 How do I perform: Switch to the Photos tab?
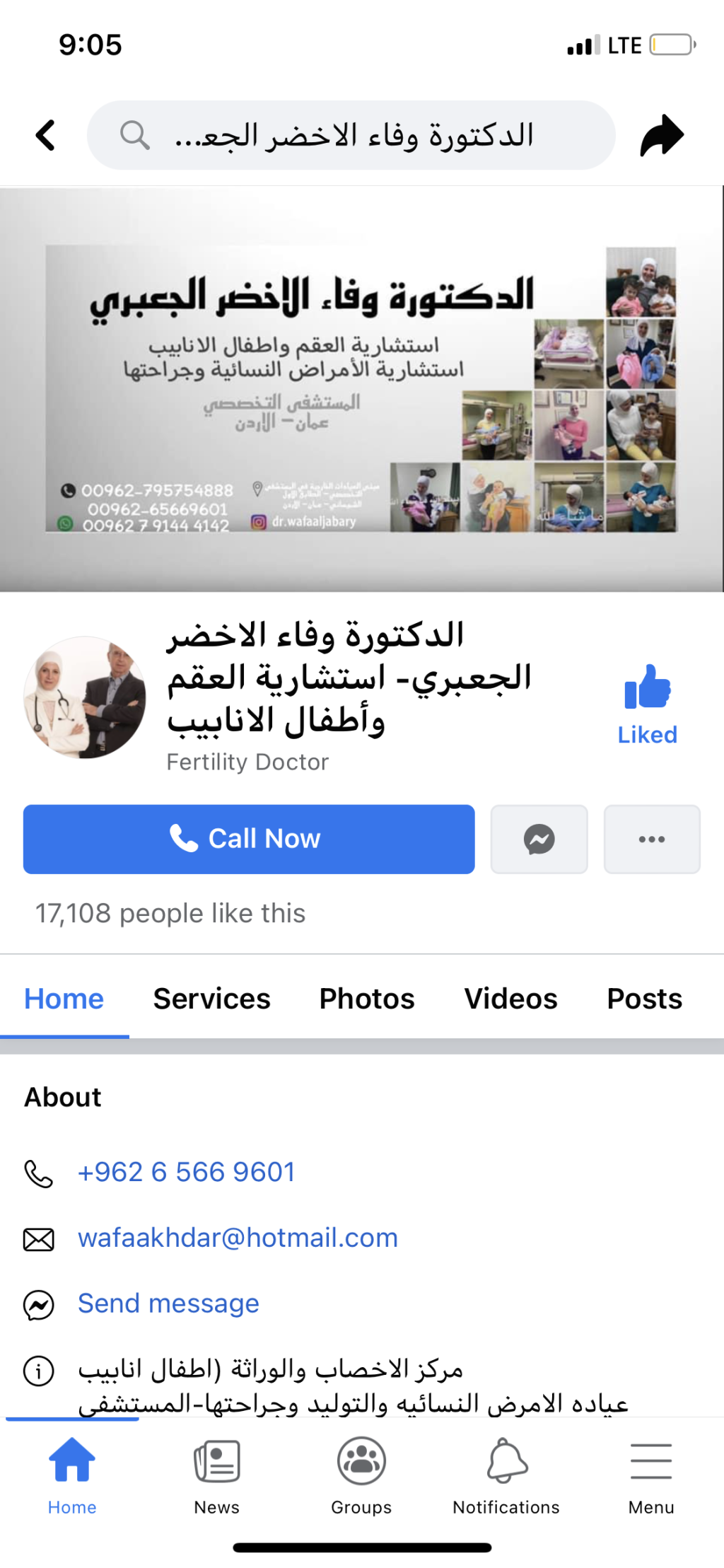tap(366, 999)
